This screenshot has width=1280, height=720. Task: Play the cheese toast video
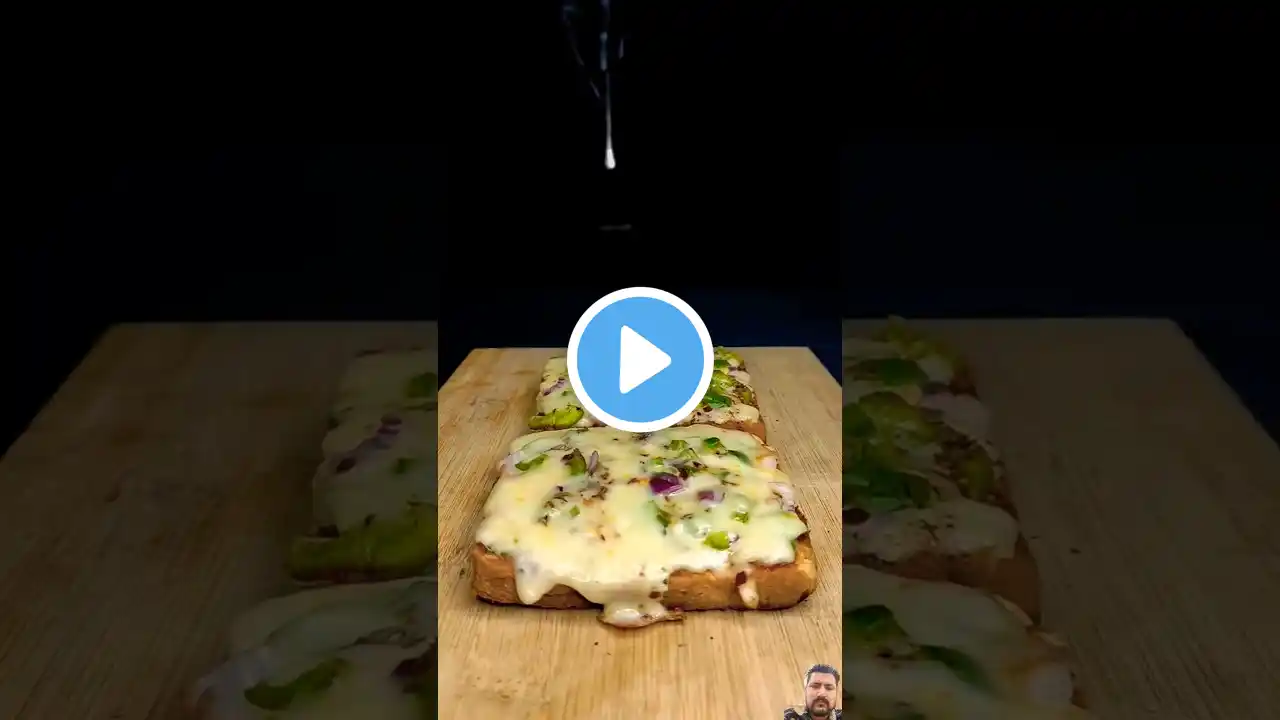tap(640, 359)
